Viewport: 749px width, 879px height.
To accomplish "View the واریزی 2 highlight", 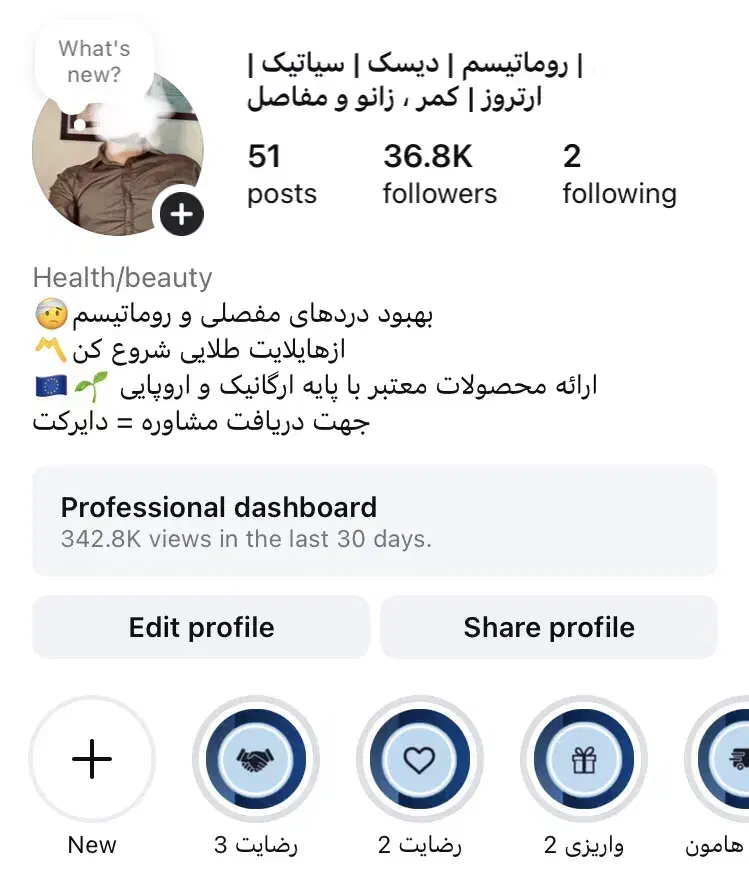I will coord(583,761).
